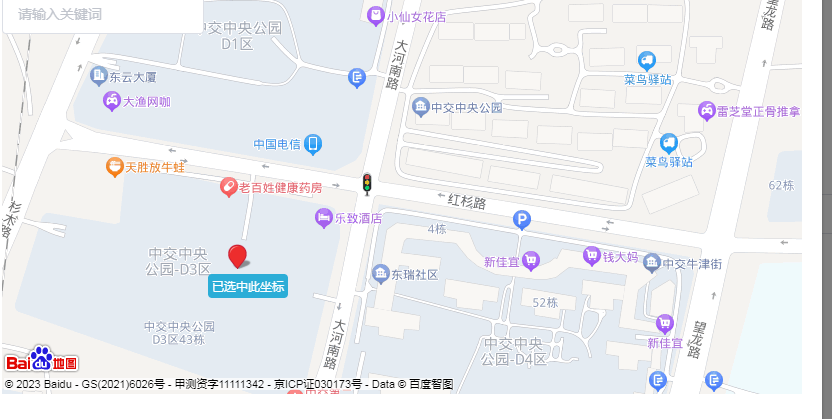
Task: Tap the parking marker on 红杉路
Action: [521, 220]
